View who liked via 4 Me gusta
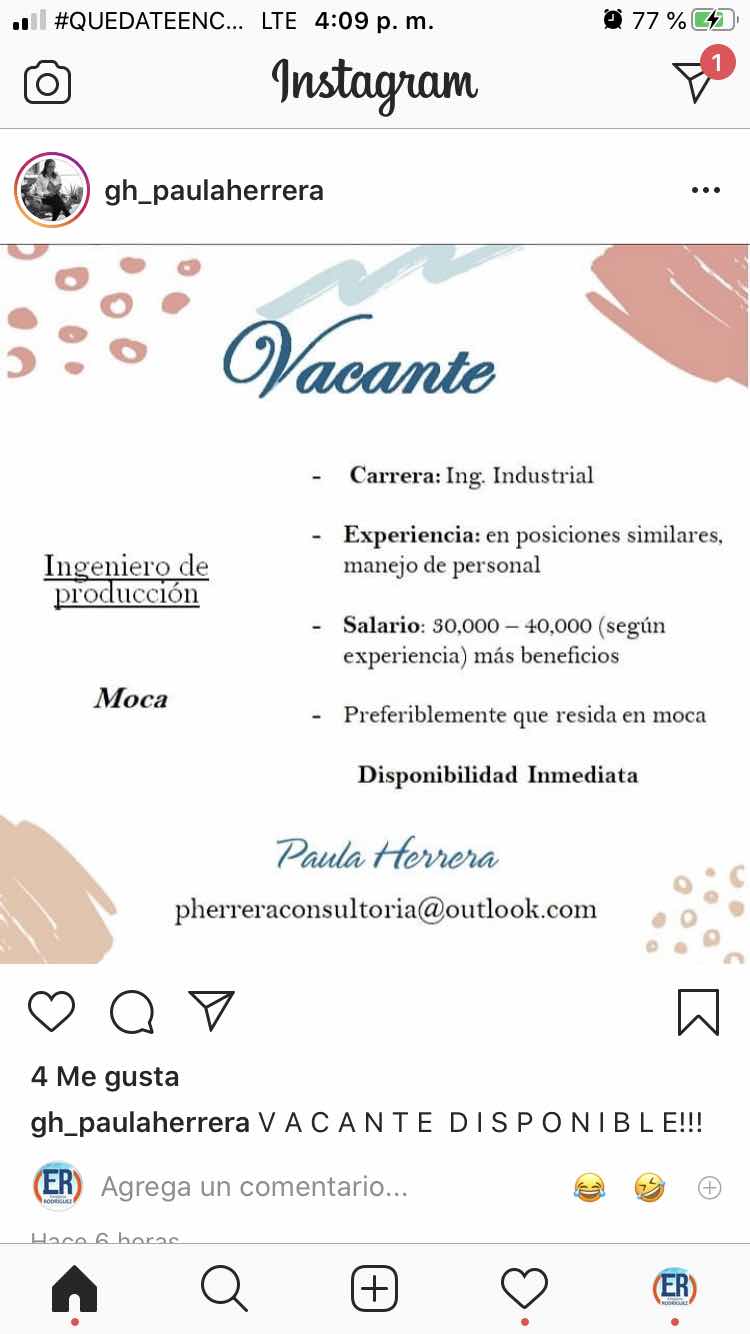 point(105,1076)
